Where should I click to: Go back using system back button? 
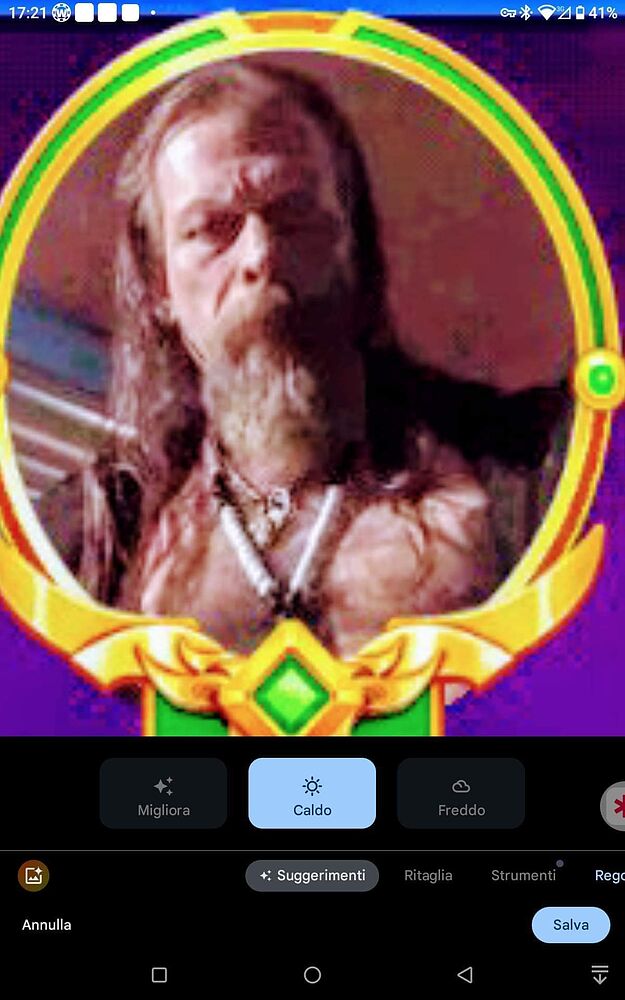[466, 974]
